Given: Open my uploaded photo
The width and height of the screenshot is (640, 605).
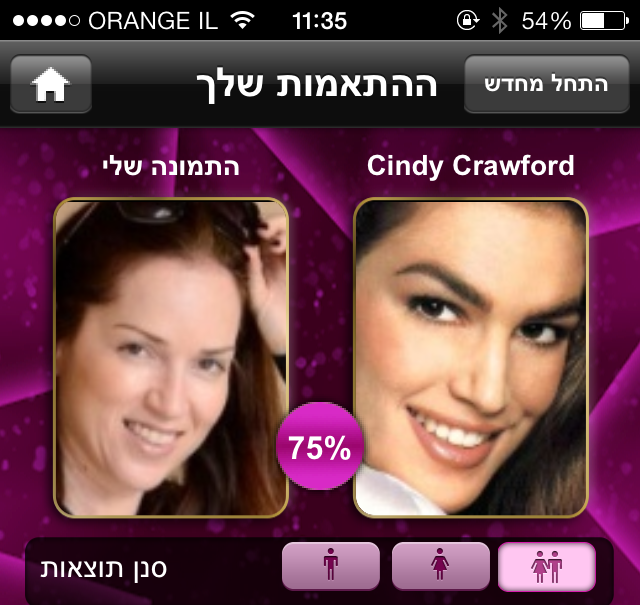Looking at the screenshot, I should (170, 356).
